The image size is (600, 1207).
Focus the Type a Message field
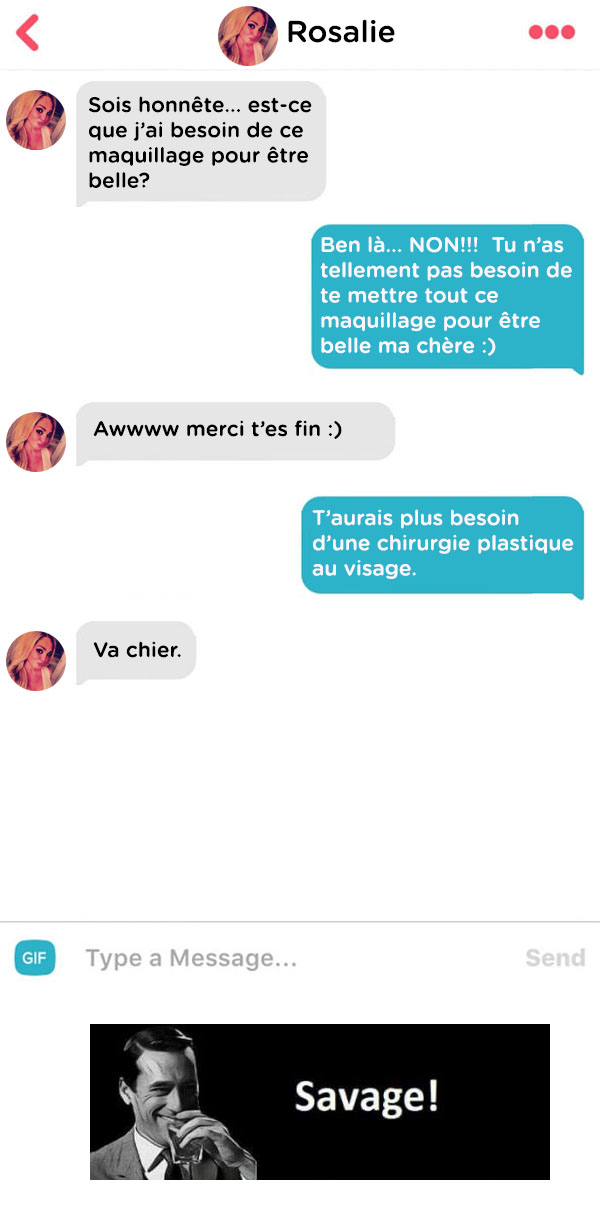[290, 958]
